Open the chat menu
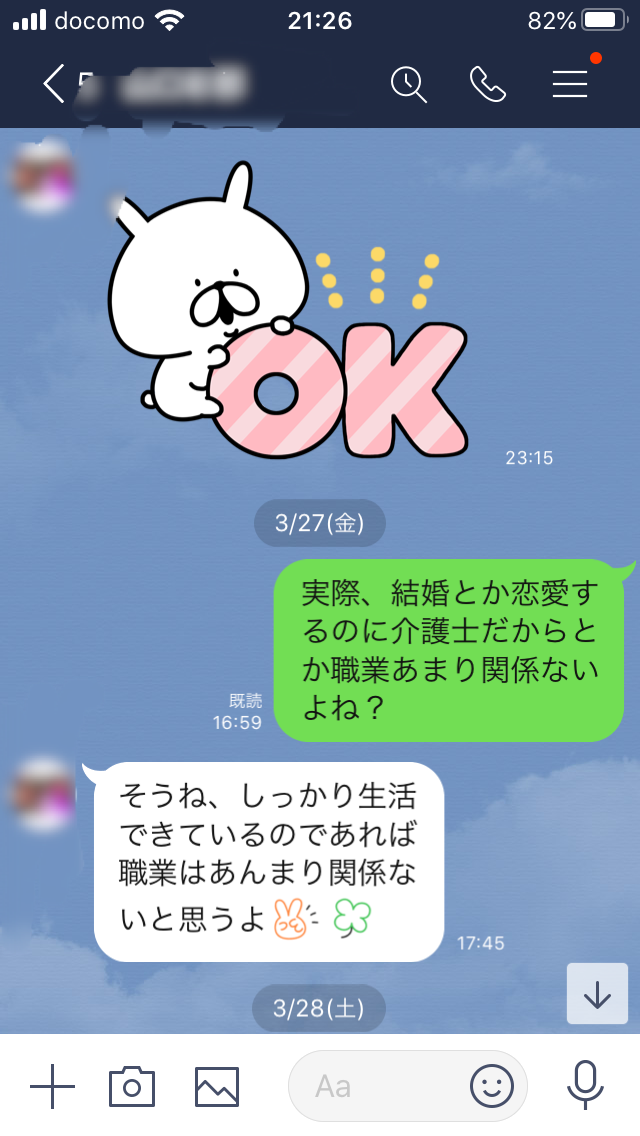 click(x=570, y=84)
